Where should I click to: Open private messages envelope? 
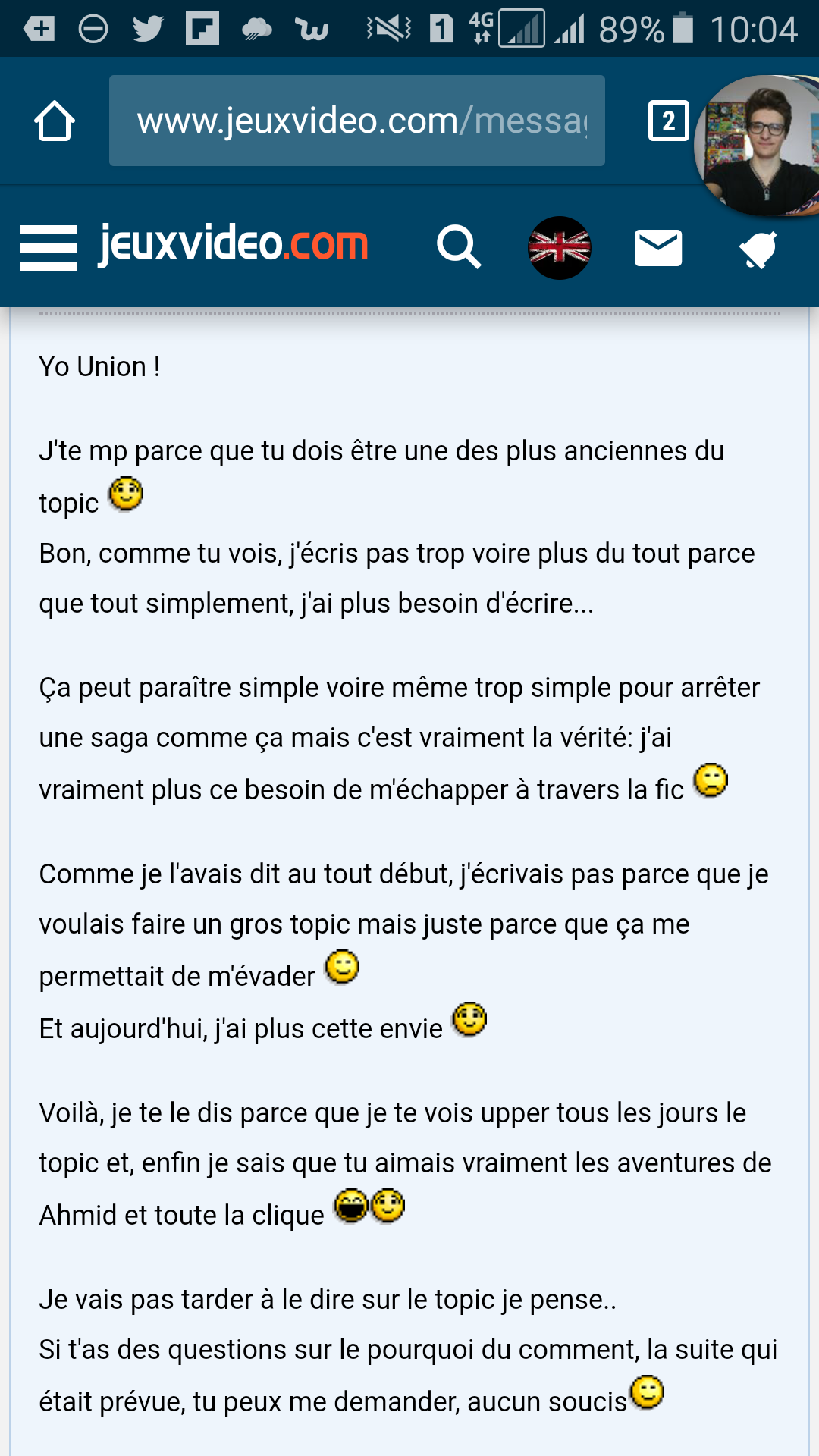(658, 248)
